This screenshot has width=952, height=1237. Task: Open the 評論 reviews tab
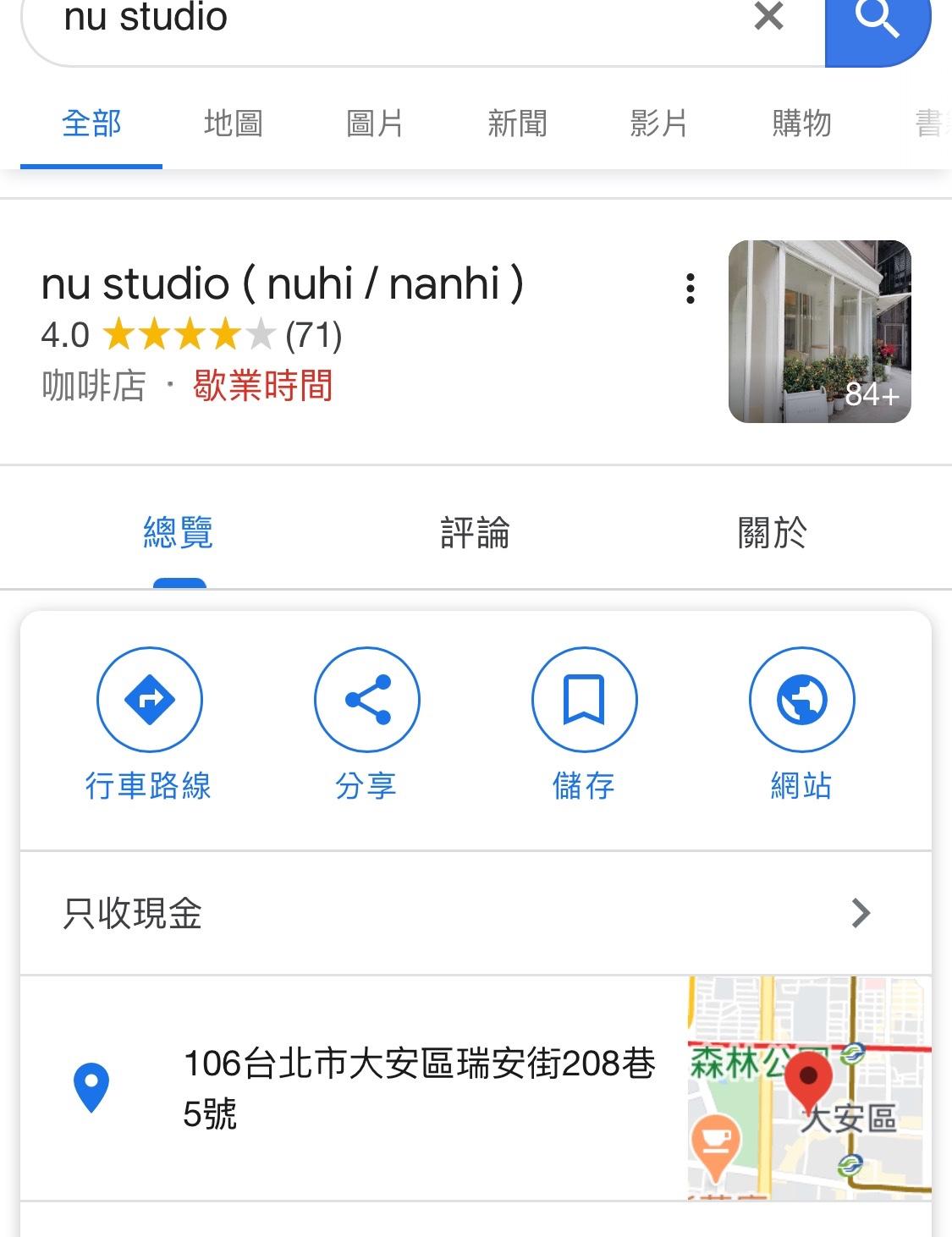[x=475, y=533]
